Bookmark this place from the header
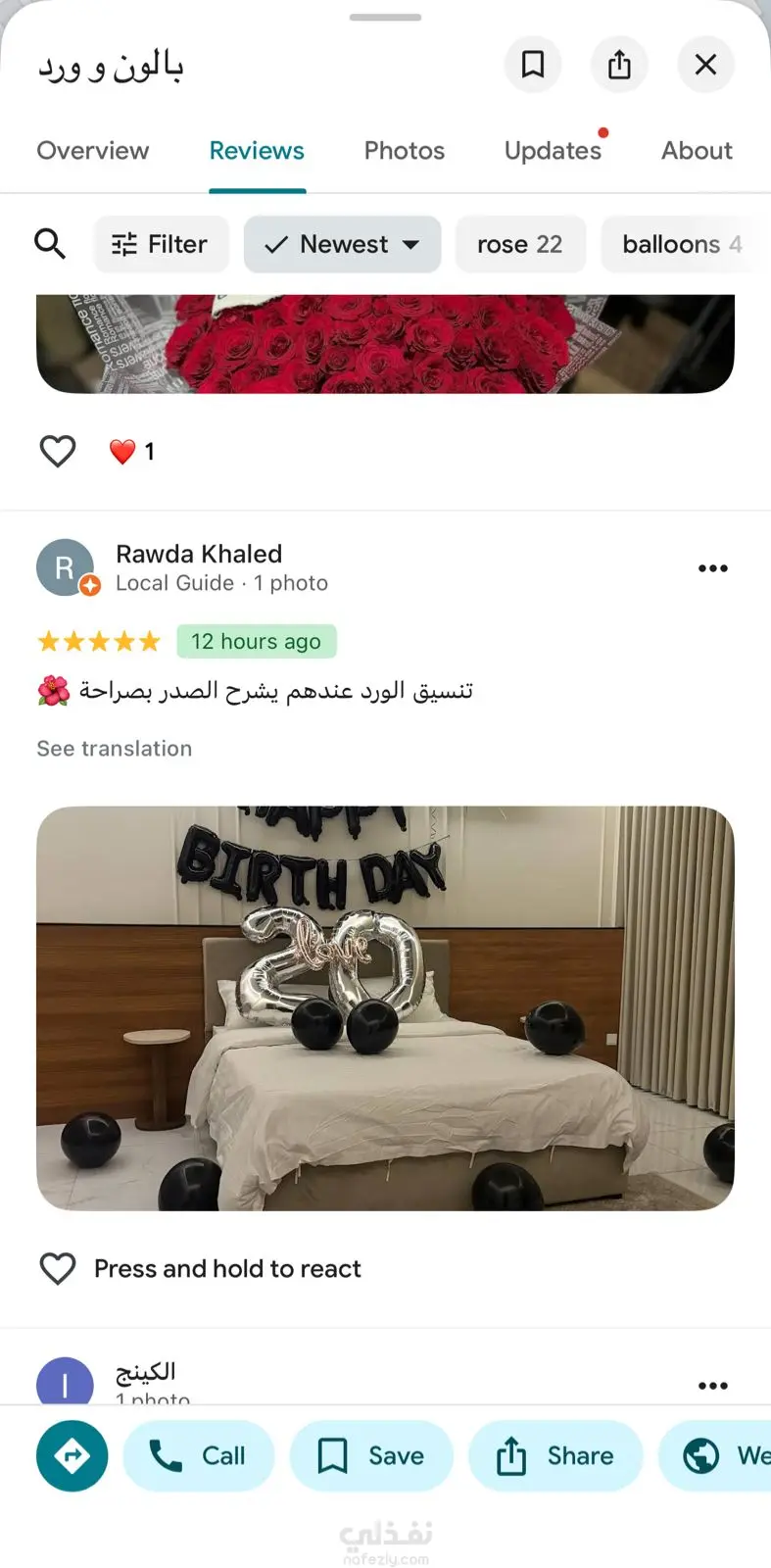 click(x=532, y=65)
